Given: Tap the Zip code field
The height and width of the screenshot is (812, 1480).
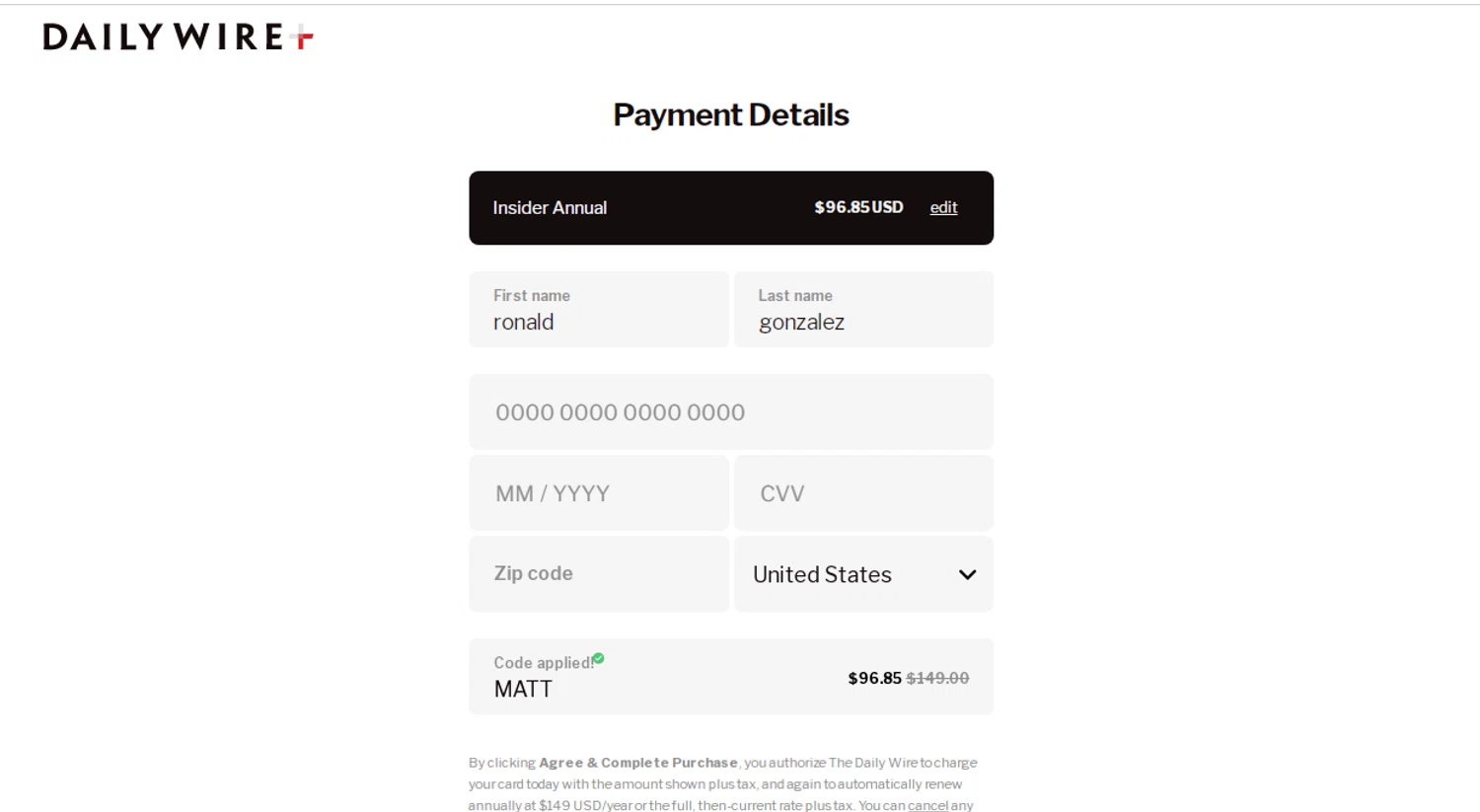Looking at the screenshot, I should click(598, 574).
